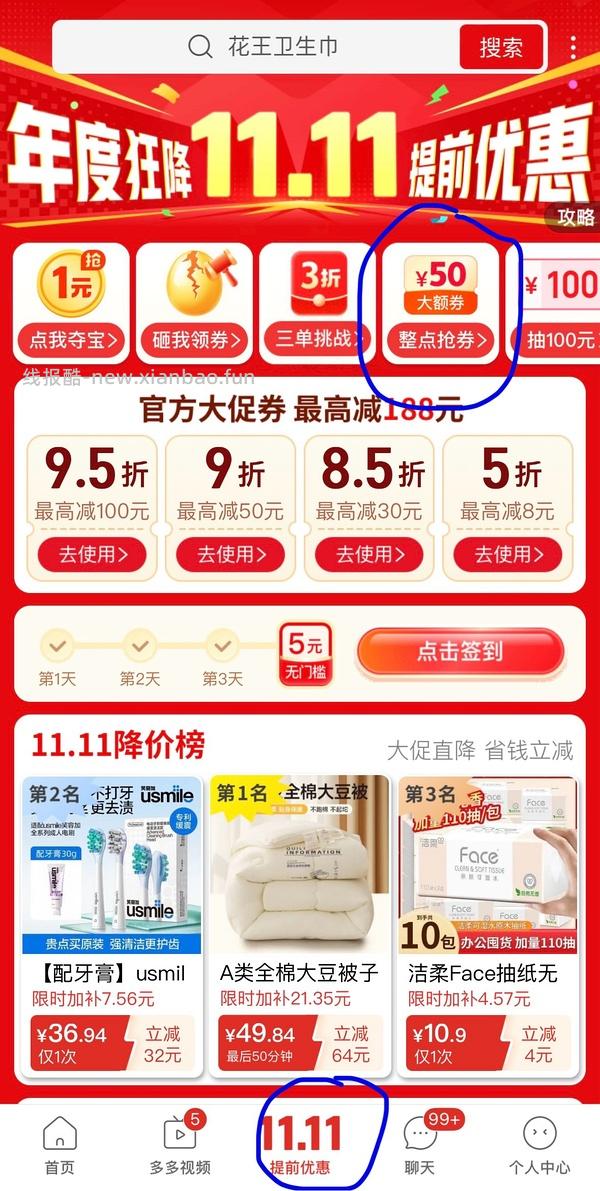This screenshot has height=1191, width=600.
Task: Switch to 多多视频 tab
Action: [x=180, y=1145]
